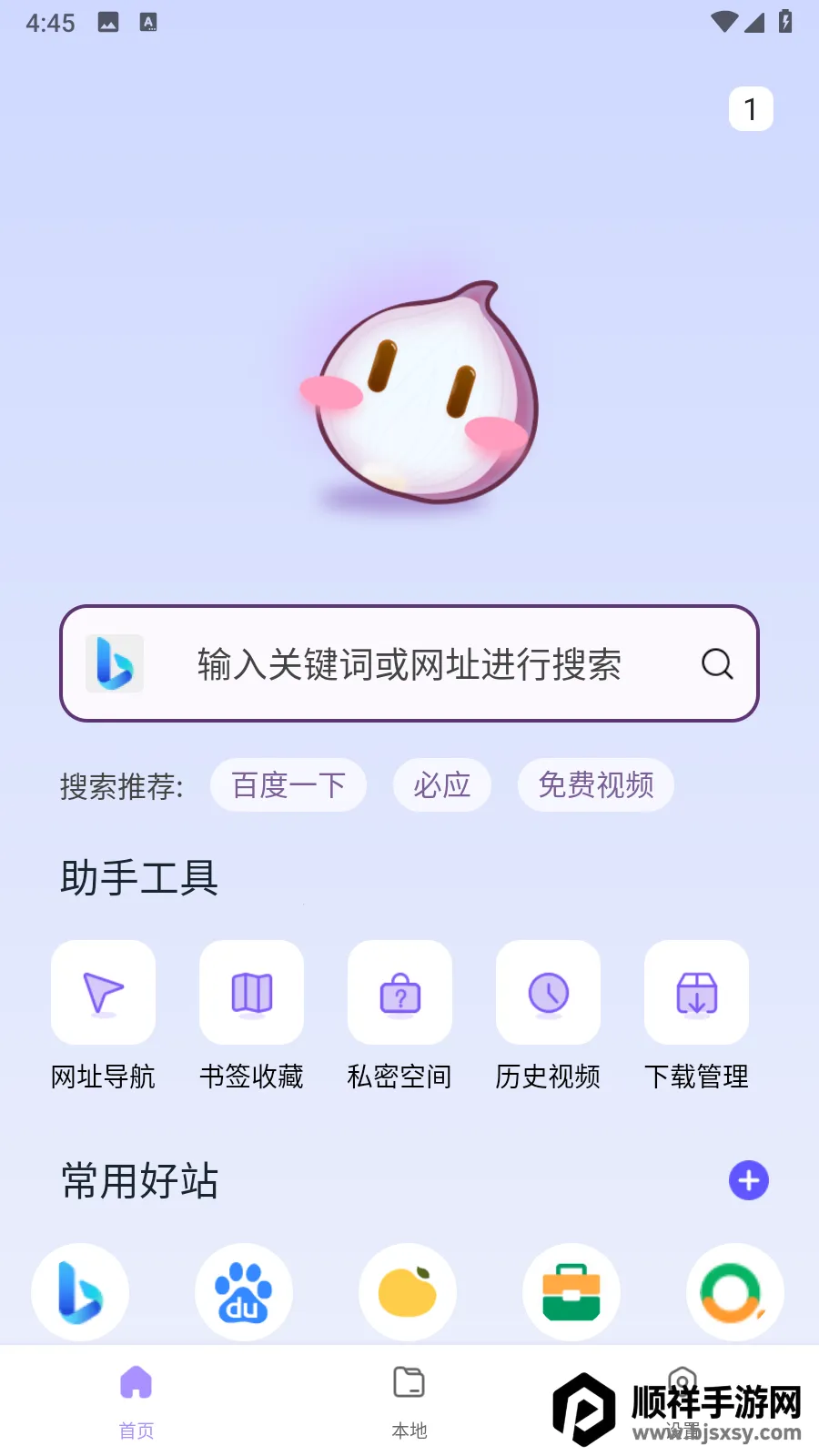Tap the search box to enter keywords

tap(409, 664)
